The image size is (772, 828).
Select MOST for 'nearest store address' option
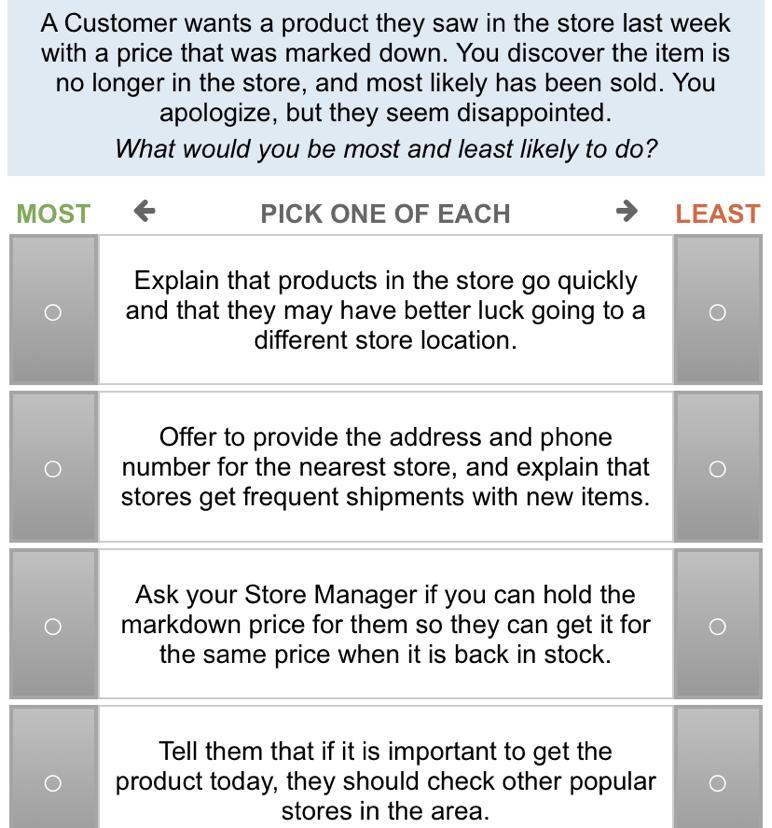pos(53,468)
